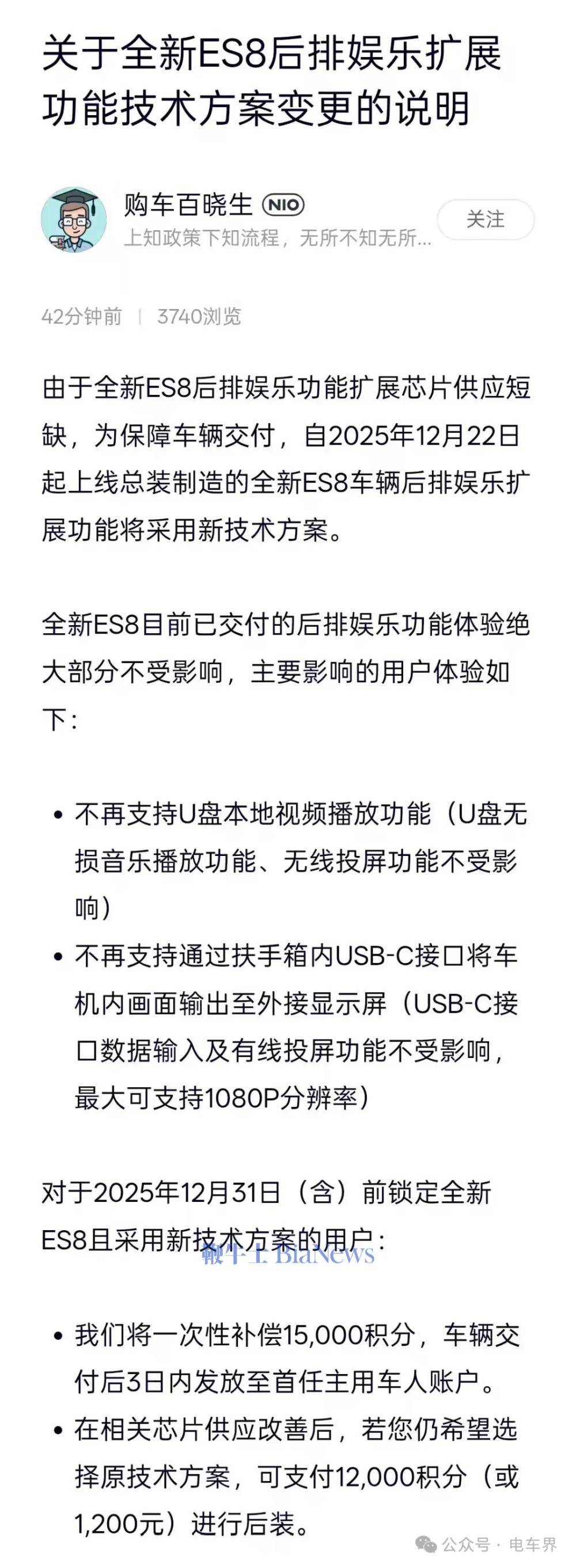
Task: Tap the author name 购车百晓生
Action: click(x=188, y=205)
